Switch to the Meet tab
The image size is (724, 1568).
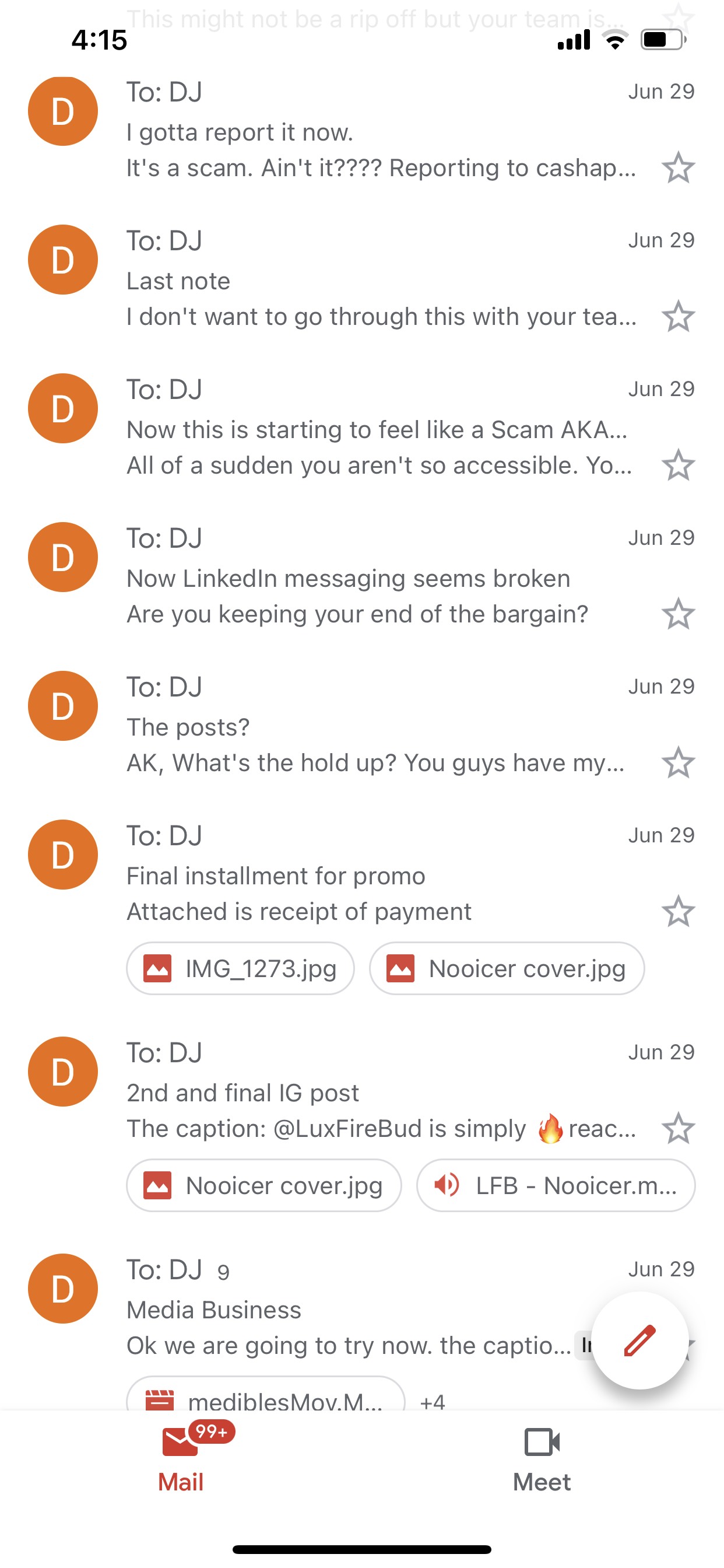tap(542, 1459)
